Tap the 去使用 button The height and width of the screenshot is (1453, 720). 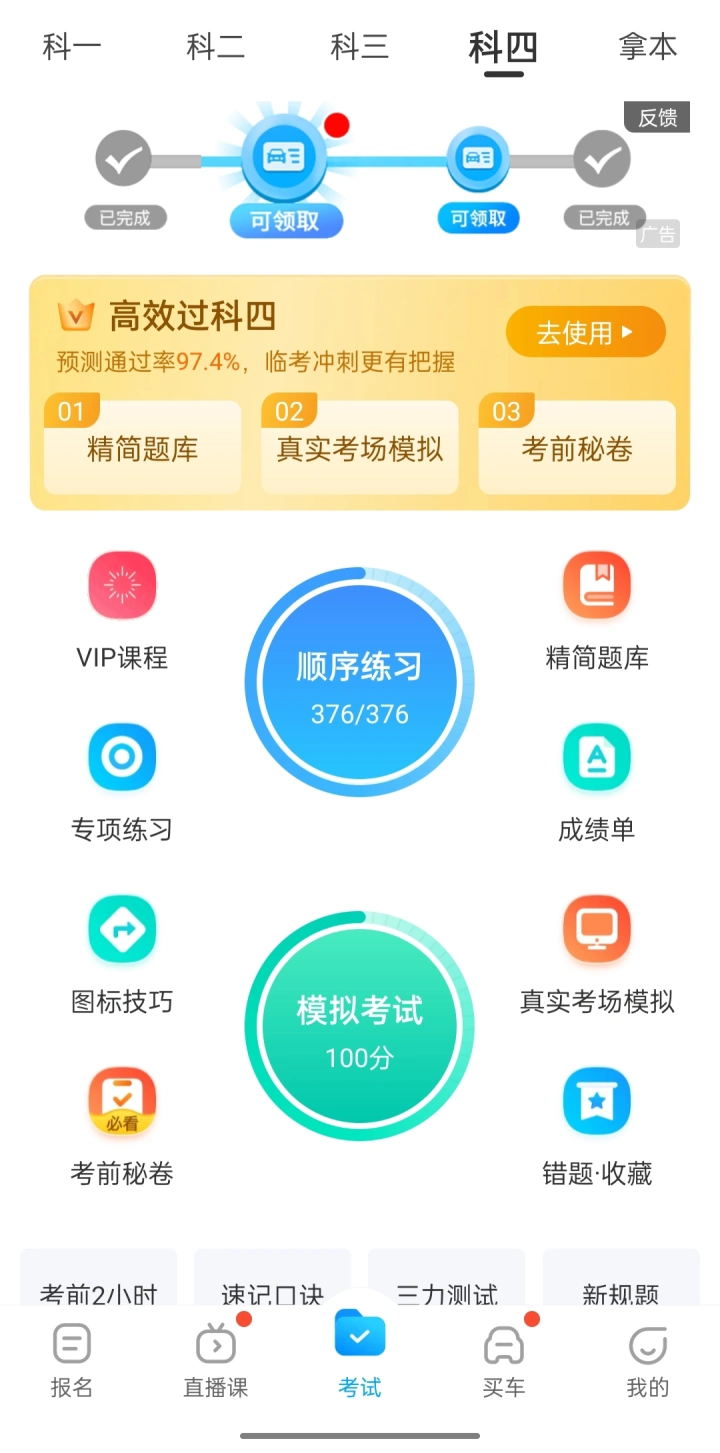click(x=585, y=332)
